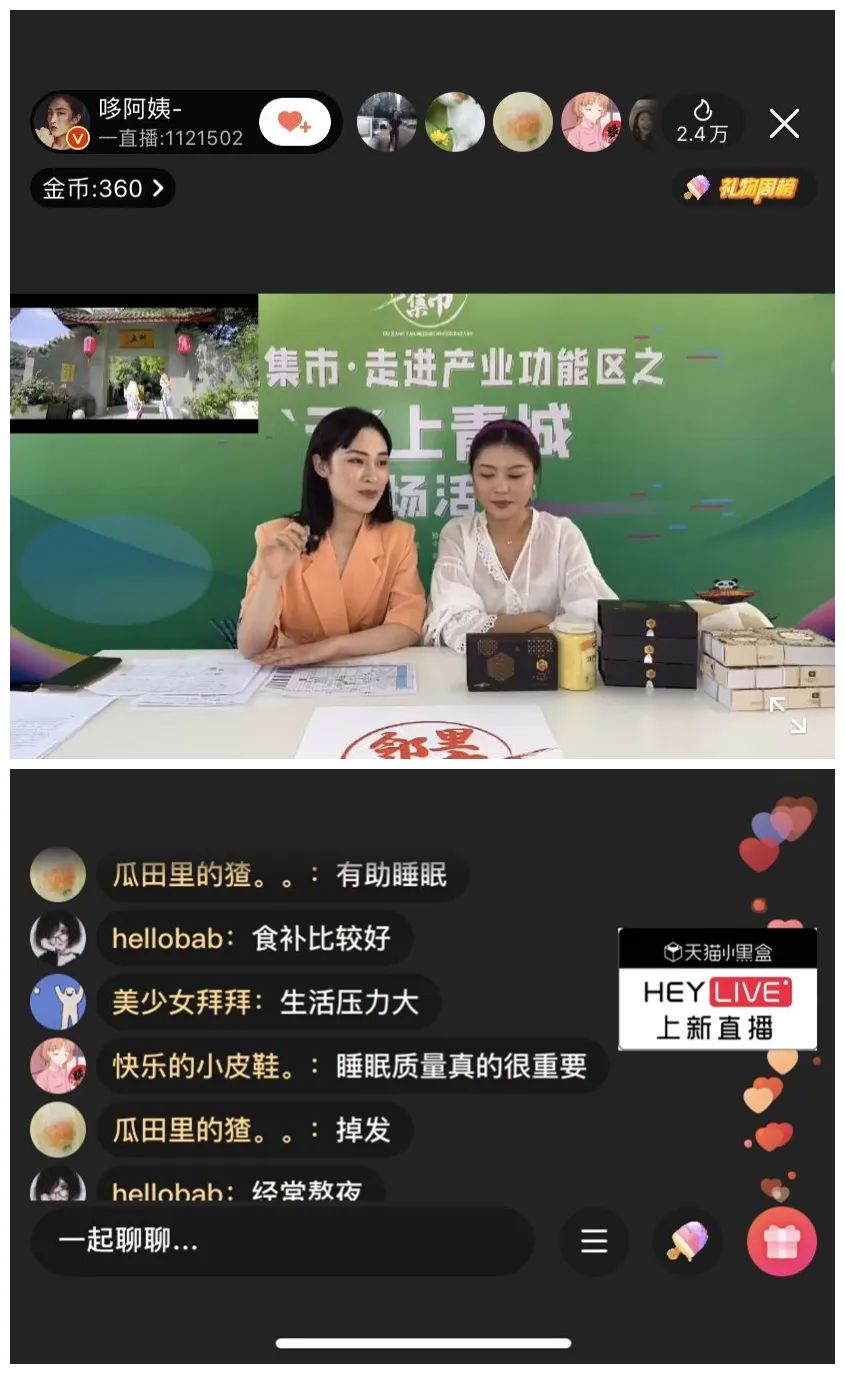
Task: View the 2.4万 popularity list
Action: point(702,122)
